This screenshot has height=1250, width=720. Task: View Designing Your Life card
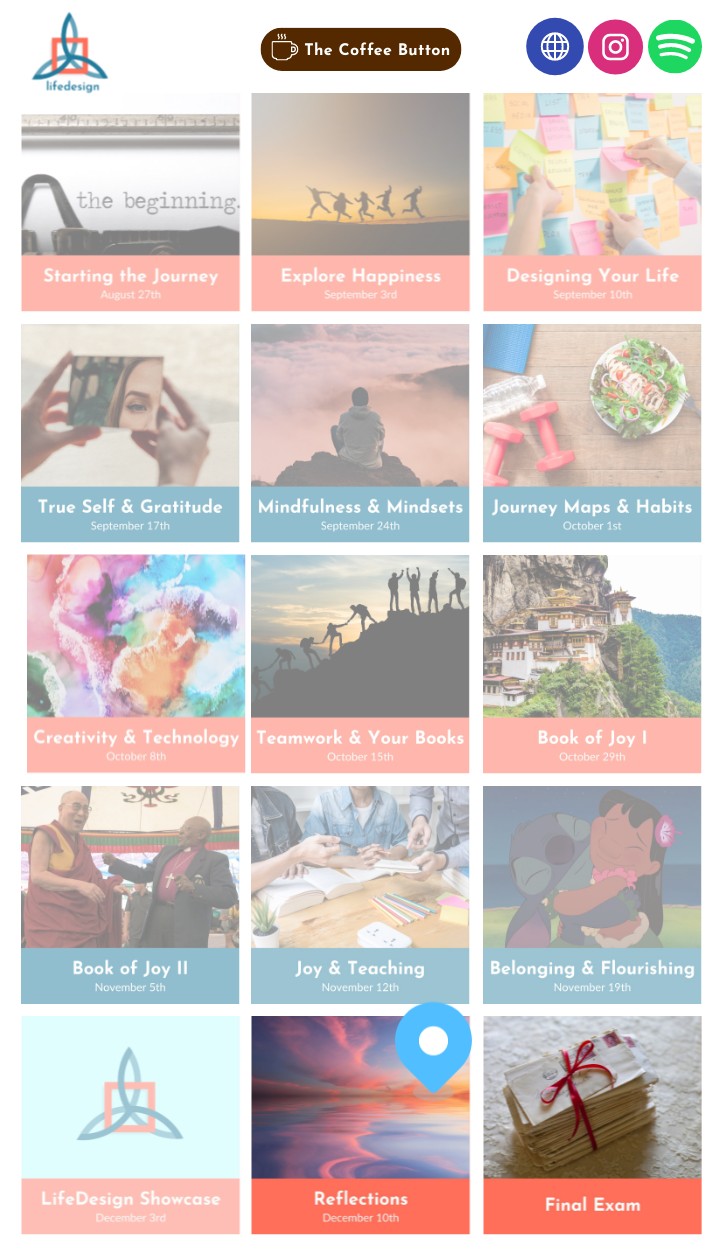click(592, 202)
